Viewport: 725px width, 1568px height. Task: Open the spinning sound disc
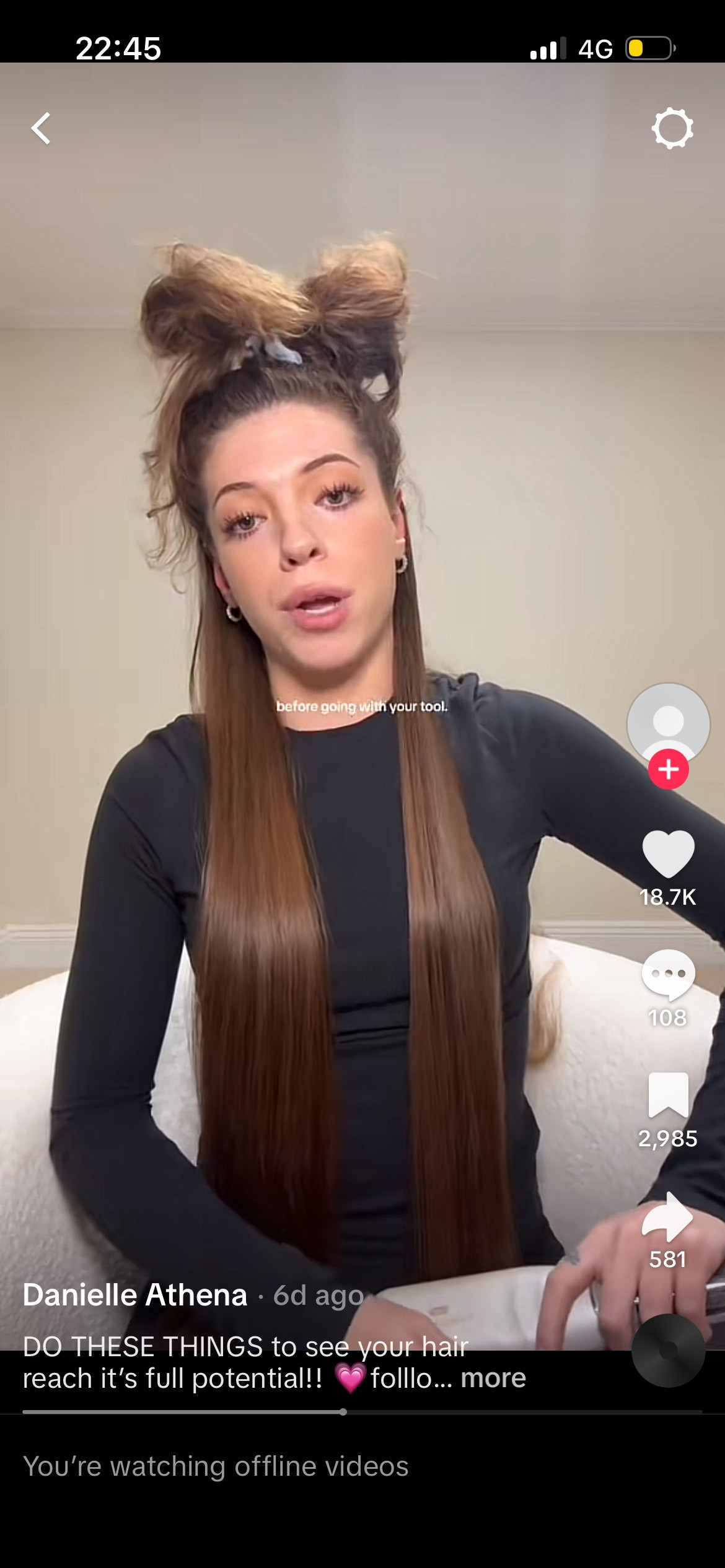coord(668,1350)
